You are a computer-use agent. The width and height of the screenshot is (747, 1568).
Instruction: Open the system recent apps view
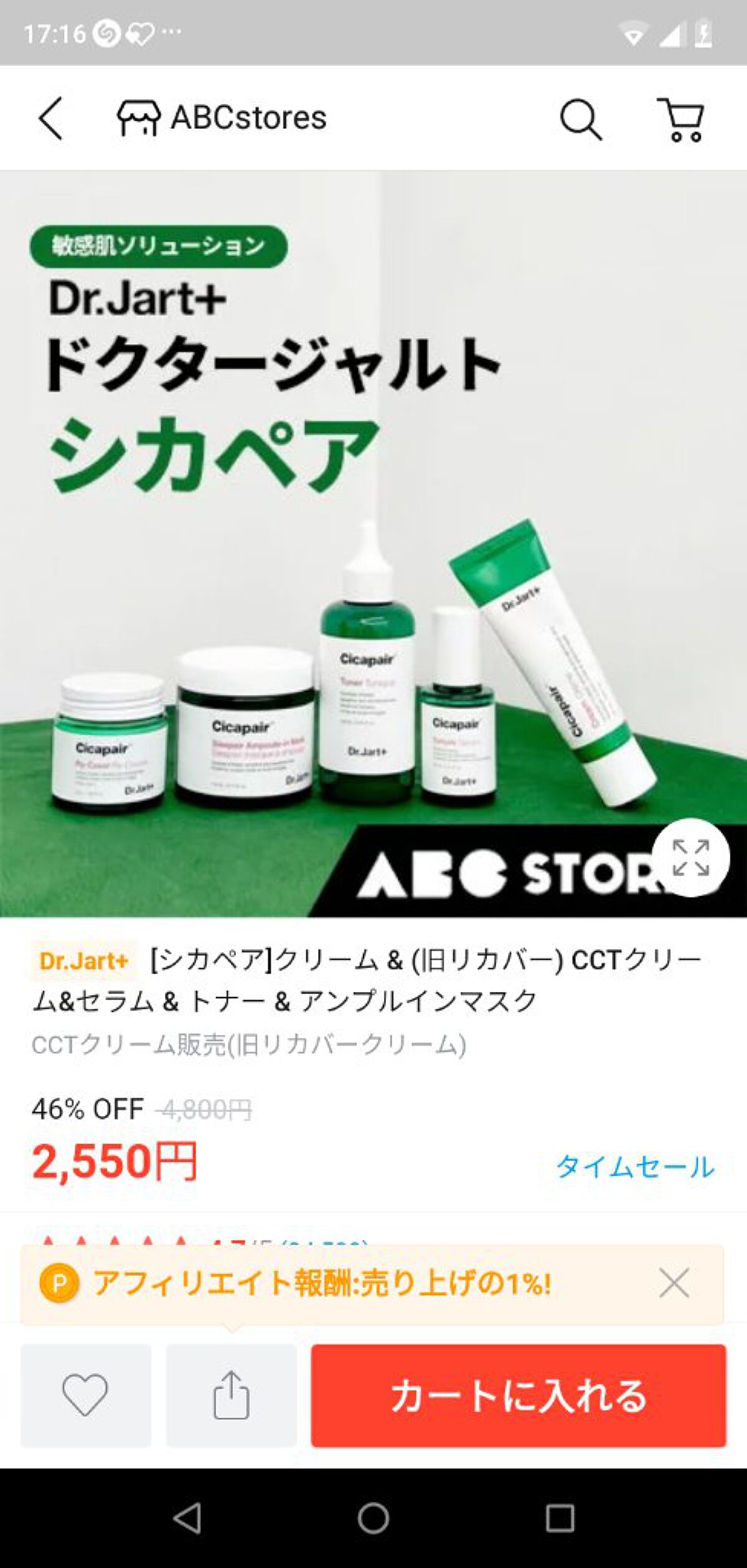(x=560, y=1518)
